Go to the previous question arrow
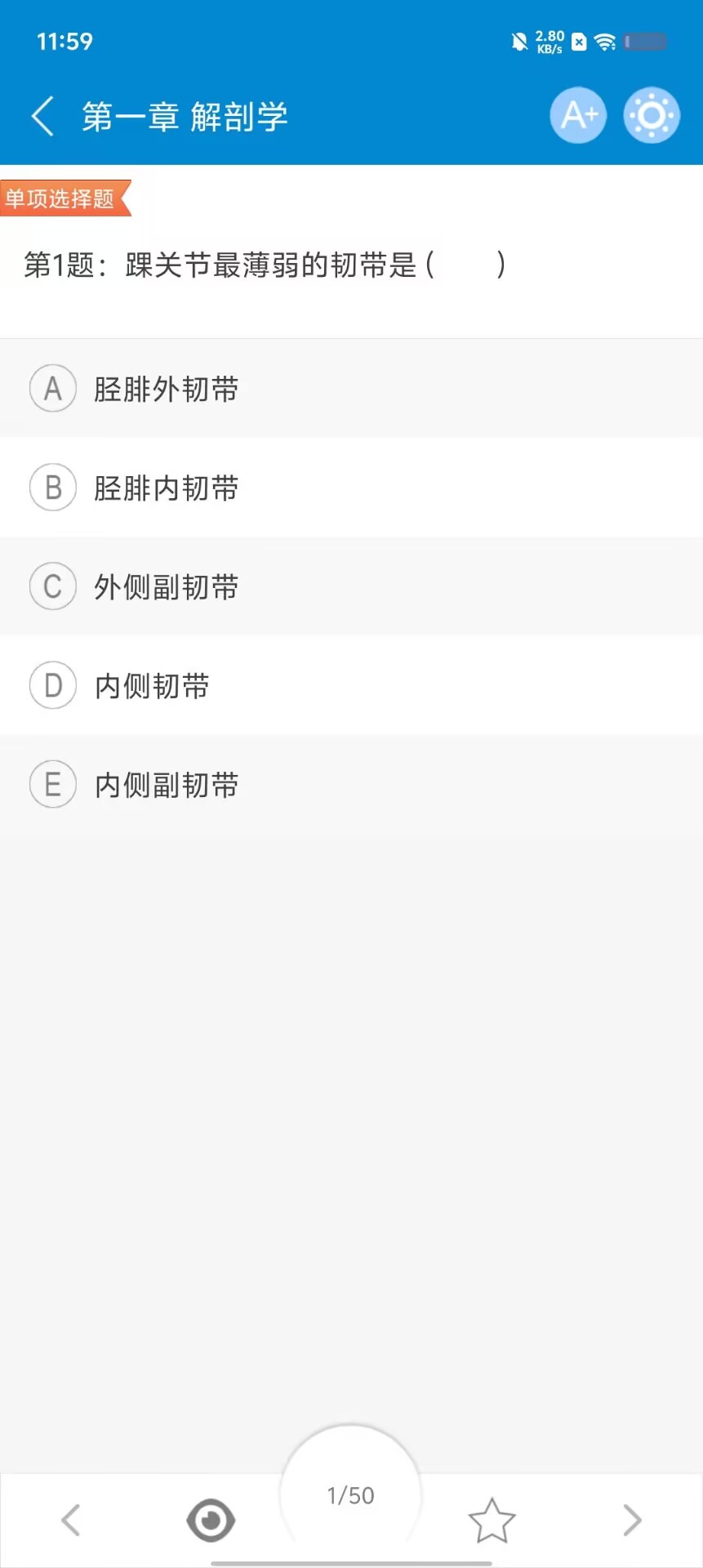Screen dimensions: 703x1568 71,1520
